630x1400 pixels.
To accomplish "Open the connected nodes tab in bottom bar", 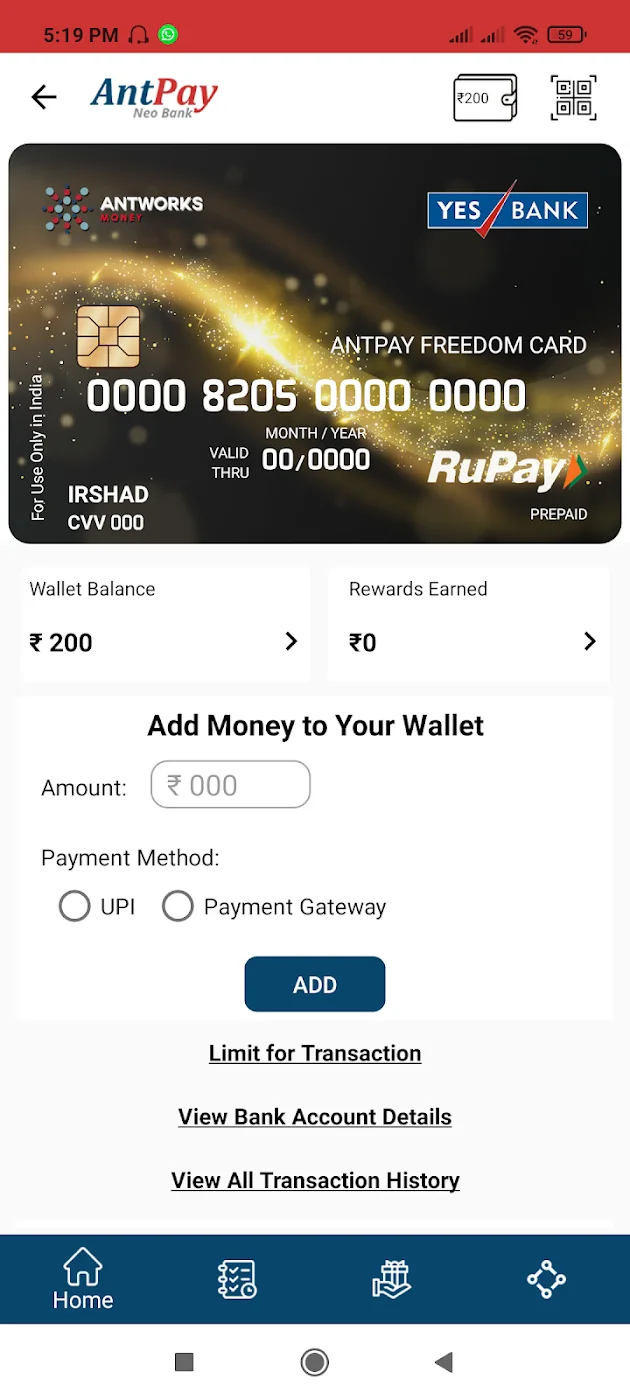I will [546, 1279].
